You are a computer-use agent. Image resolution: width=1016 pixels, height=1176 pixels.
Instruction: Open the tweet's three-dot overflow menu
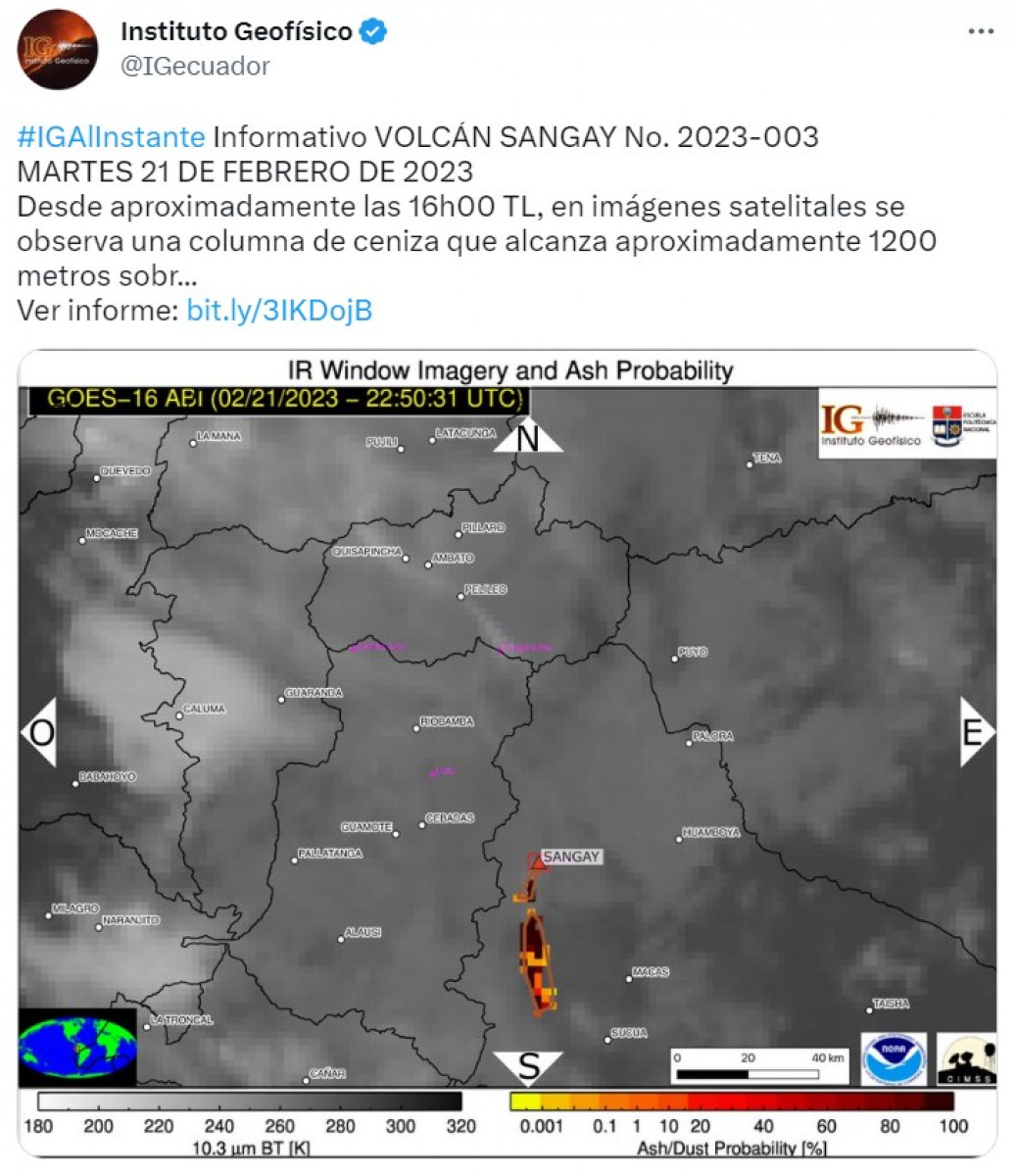pos(980,32)
